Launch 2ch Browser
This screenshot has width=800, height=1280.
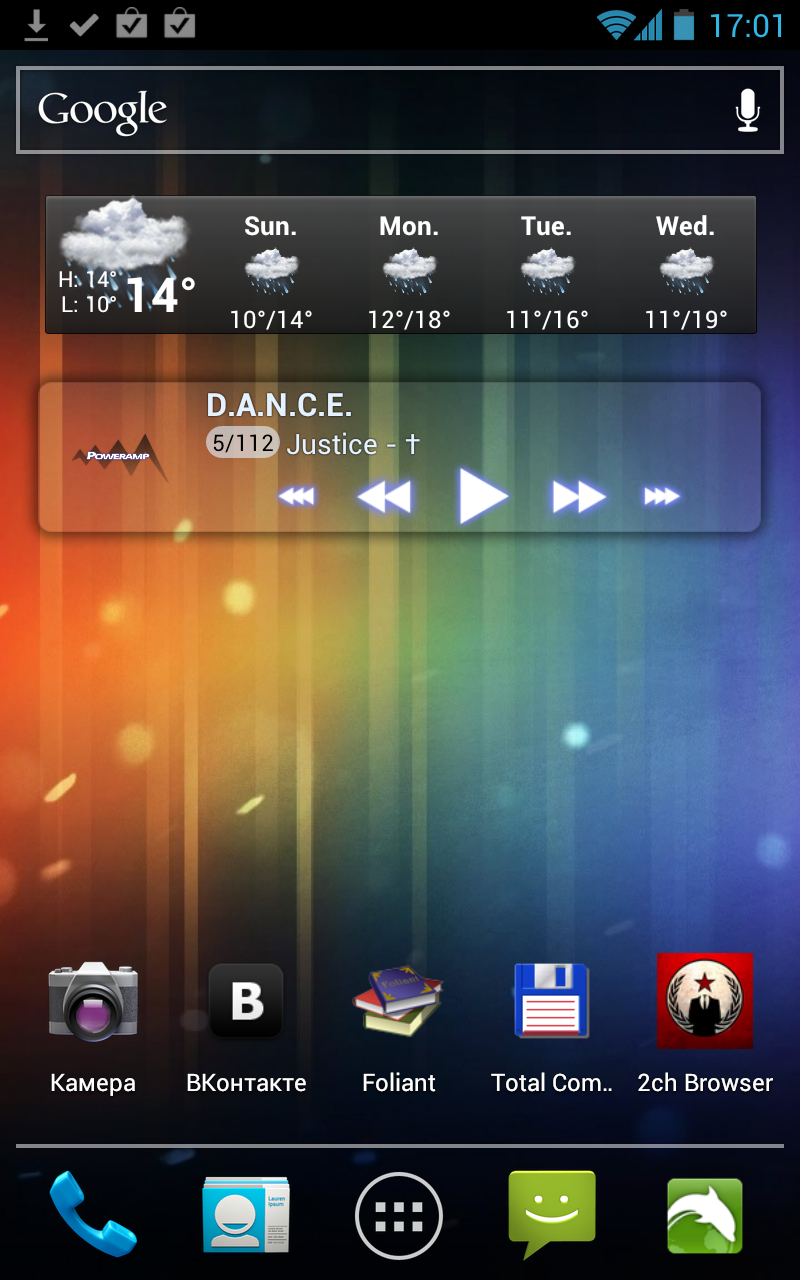pos(705,1027)
